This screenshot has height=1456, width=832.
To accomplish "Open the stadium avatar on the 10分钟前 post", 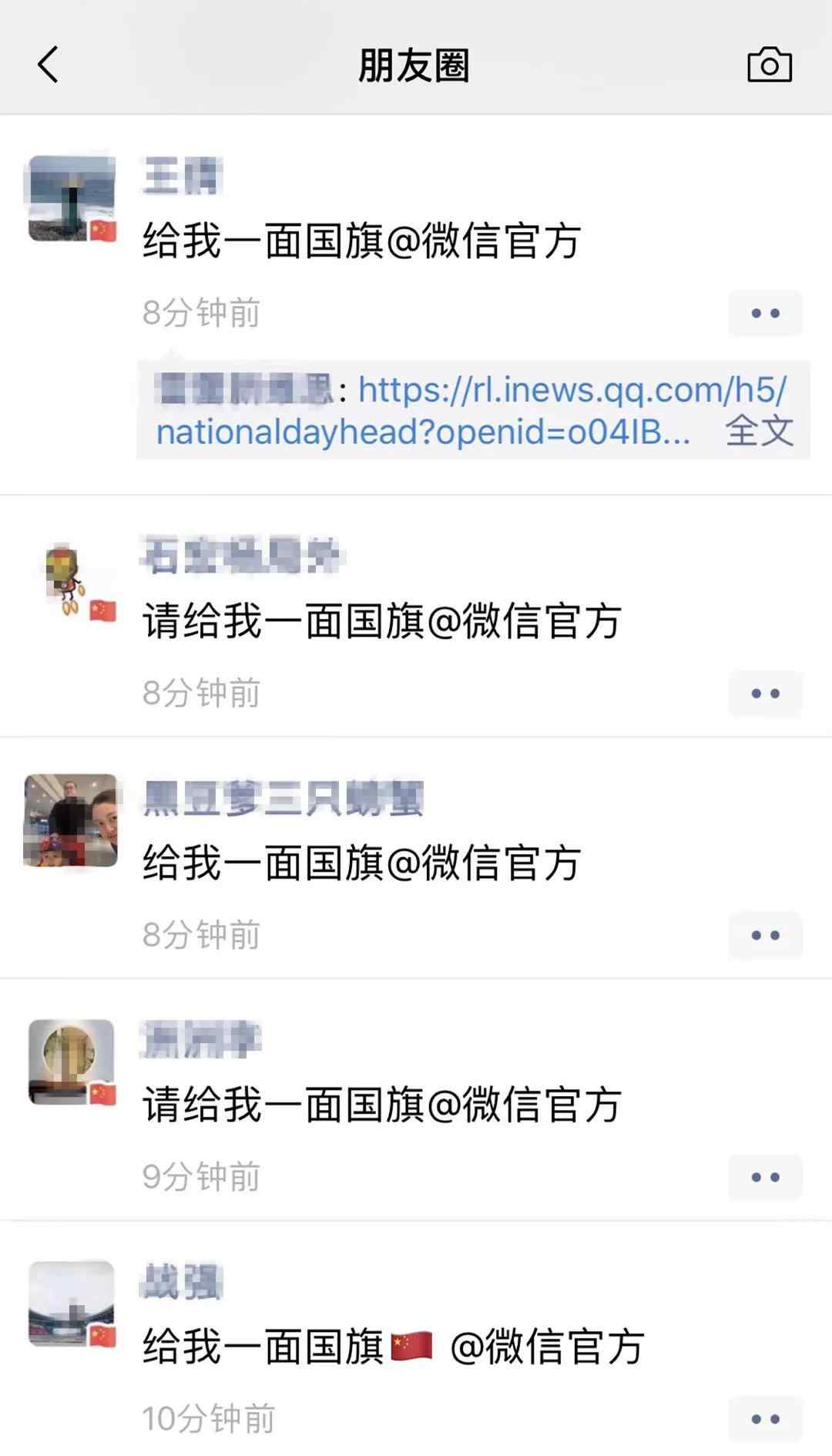I will [x=72, y=1304].
